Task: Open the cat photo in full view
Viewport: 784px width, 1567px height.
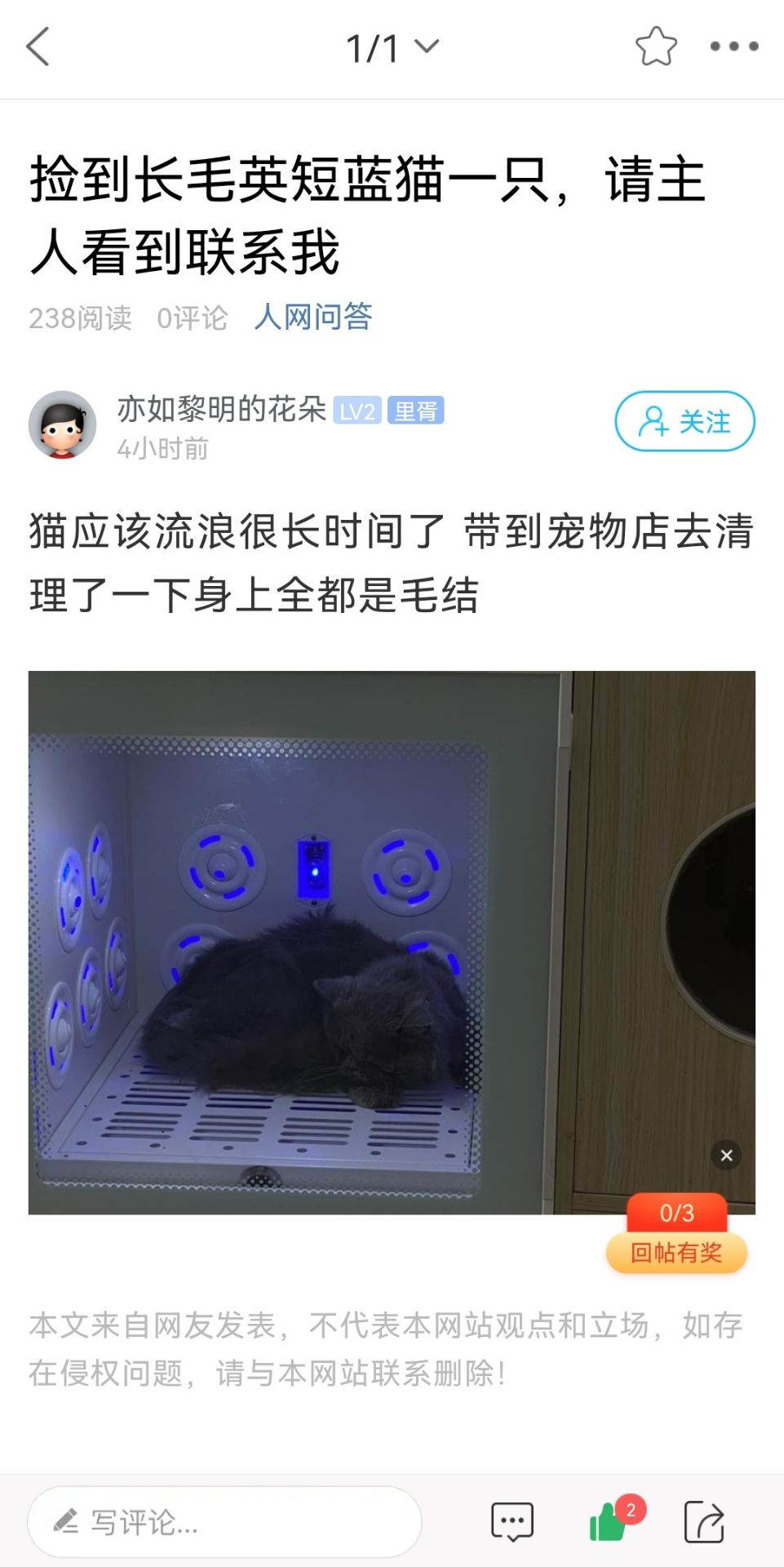Action: coord(326,939)
